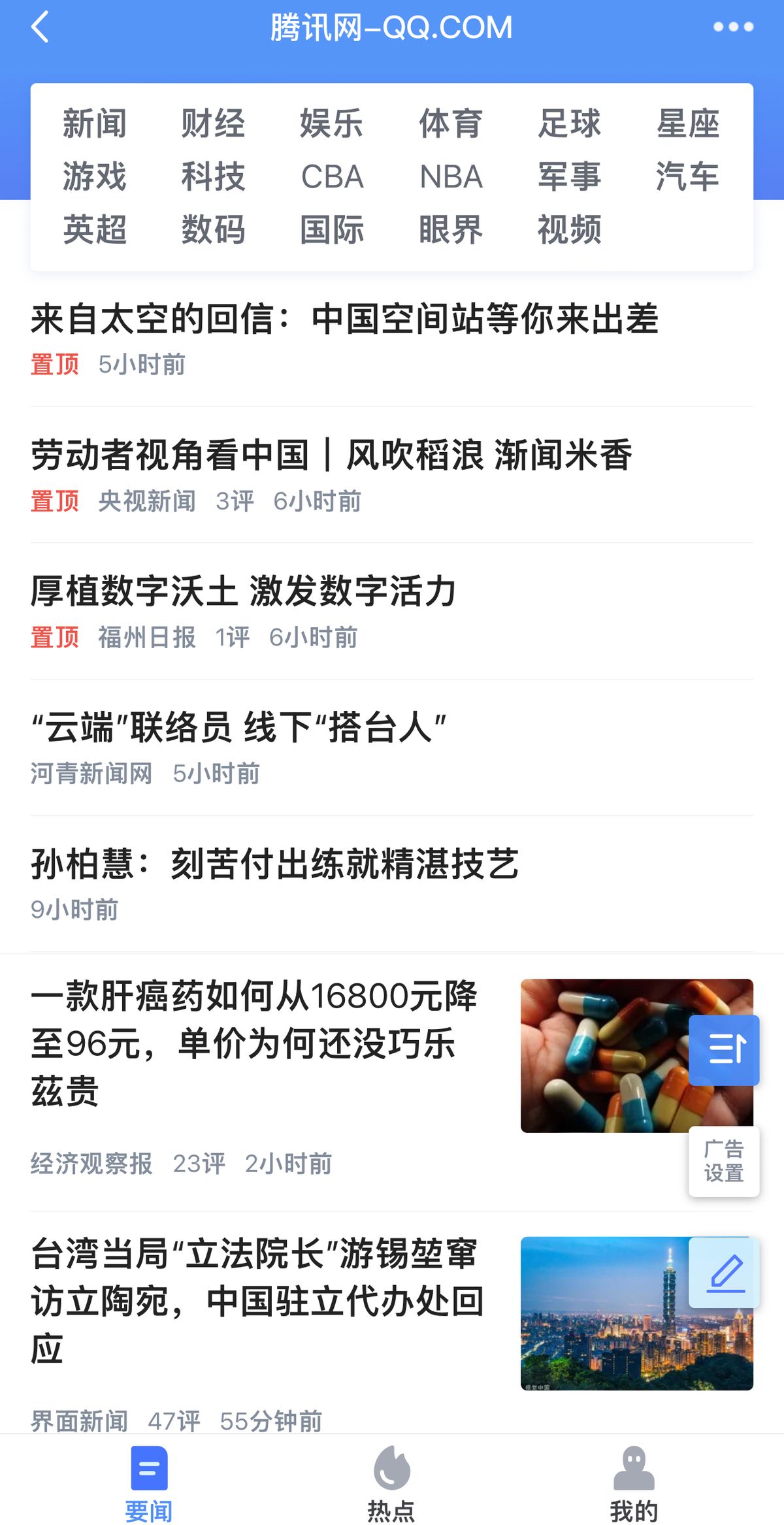This screenshot has height=1525, width=784.
Task: Open the 科技 technology channel
Action: [212, 176]
